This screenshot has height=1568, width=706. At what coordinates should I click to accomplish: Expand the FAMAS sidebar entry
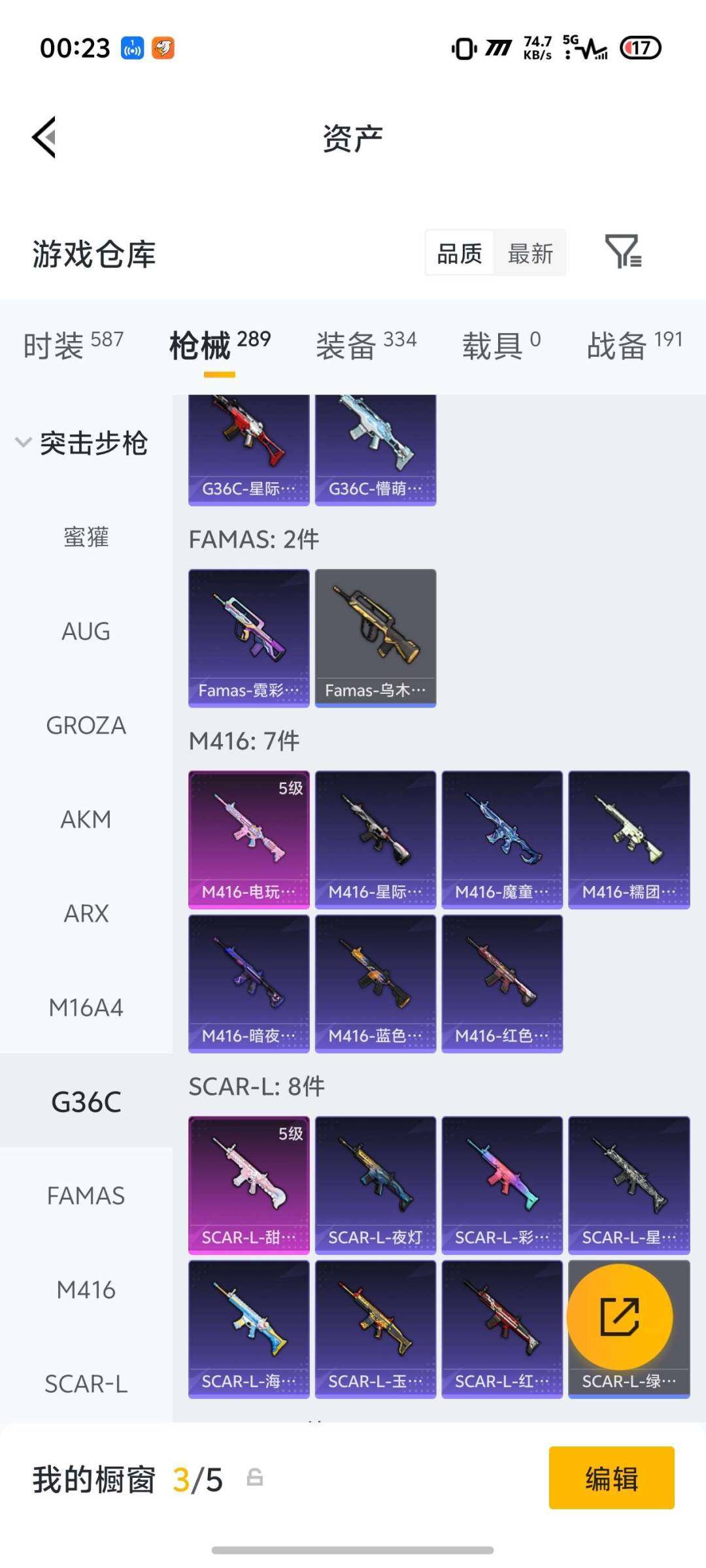click(x=84, y=1195)
